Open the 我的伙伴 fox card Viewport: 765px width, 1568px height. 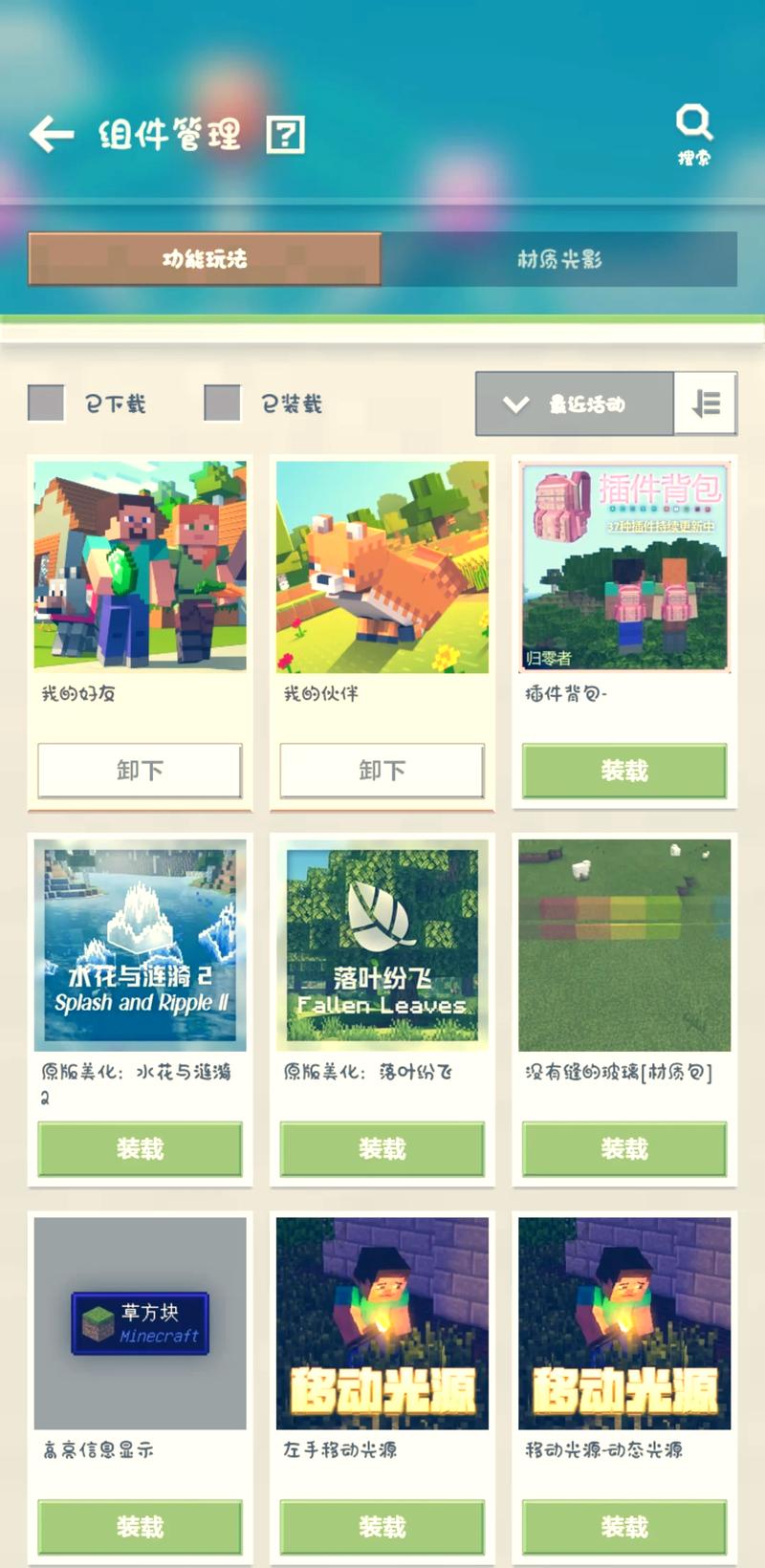[382, 567]
